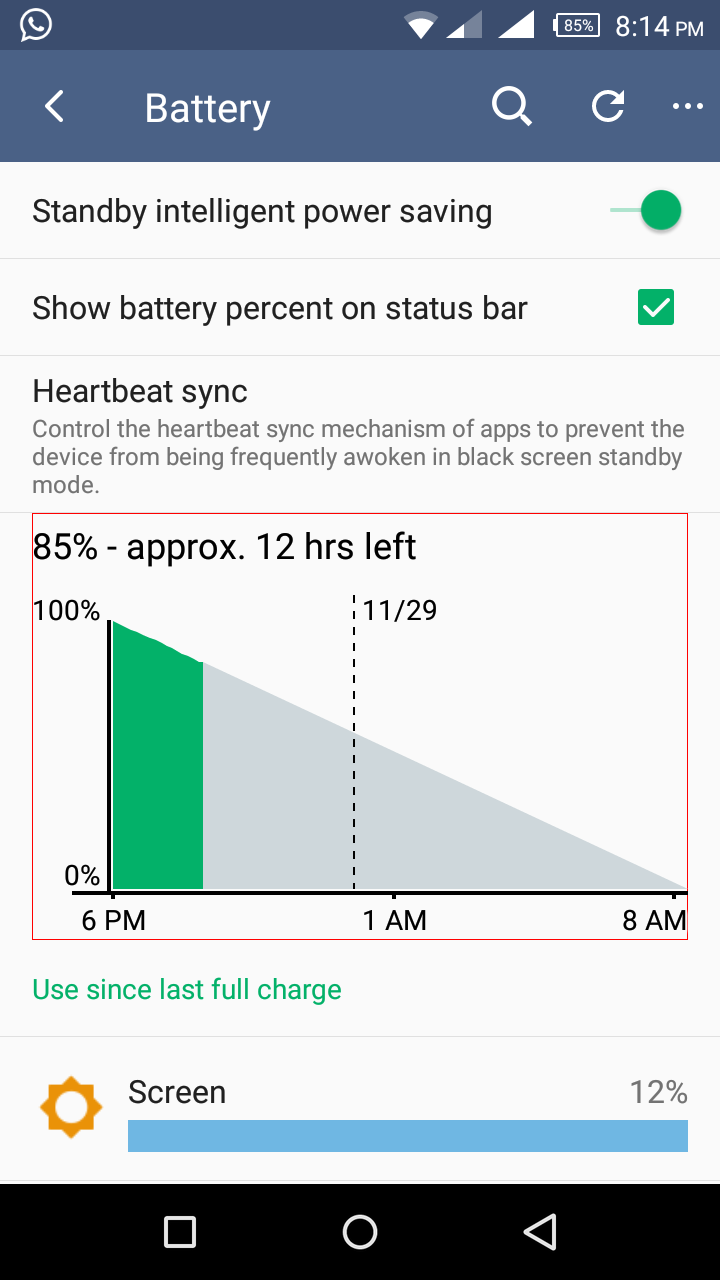Tap the system home button

[x=360, y=1232]
